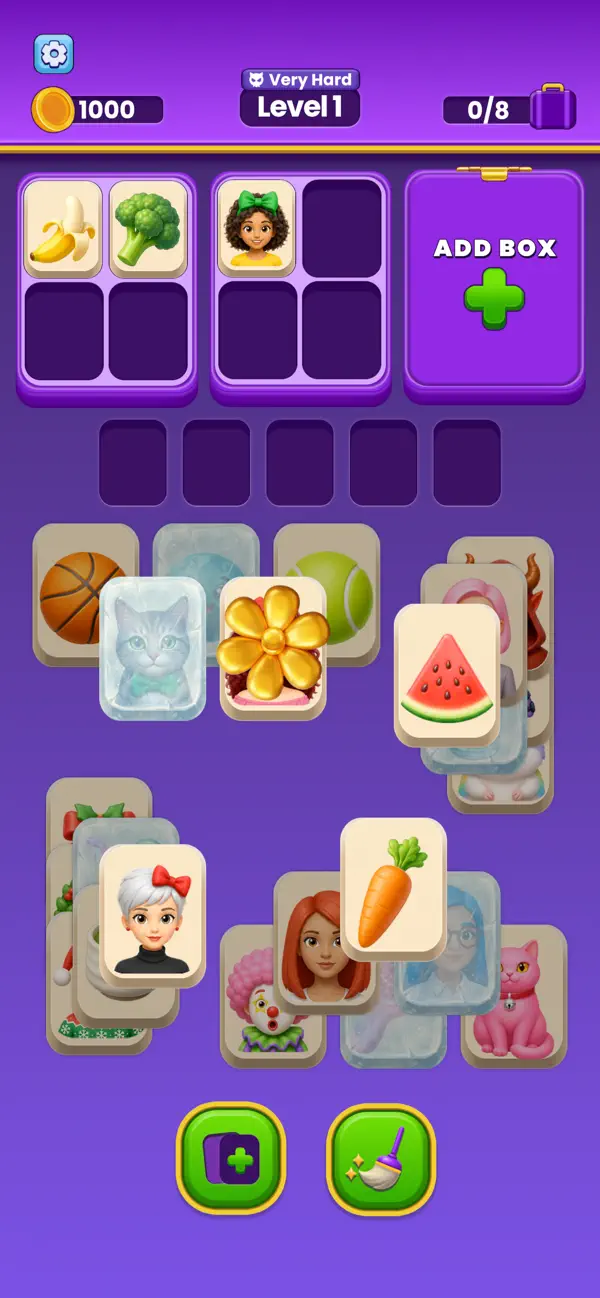Viewport: 600px width, 1298px height.
Task: Use the broom sweep booster
Action: coord(381,1158)
